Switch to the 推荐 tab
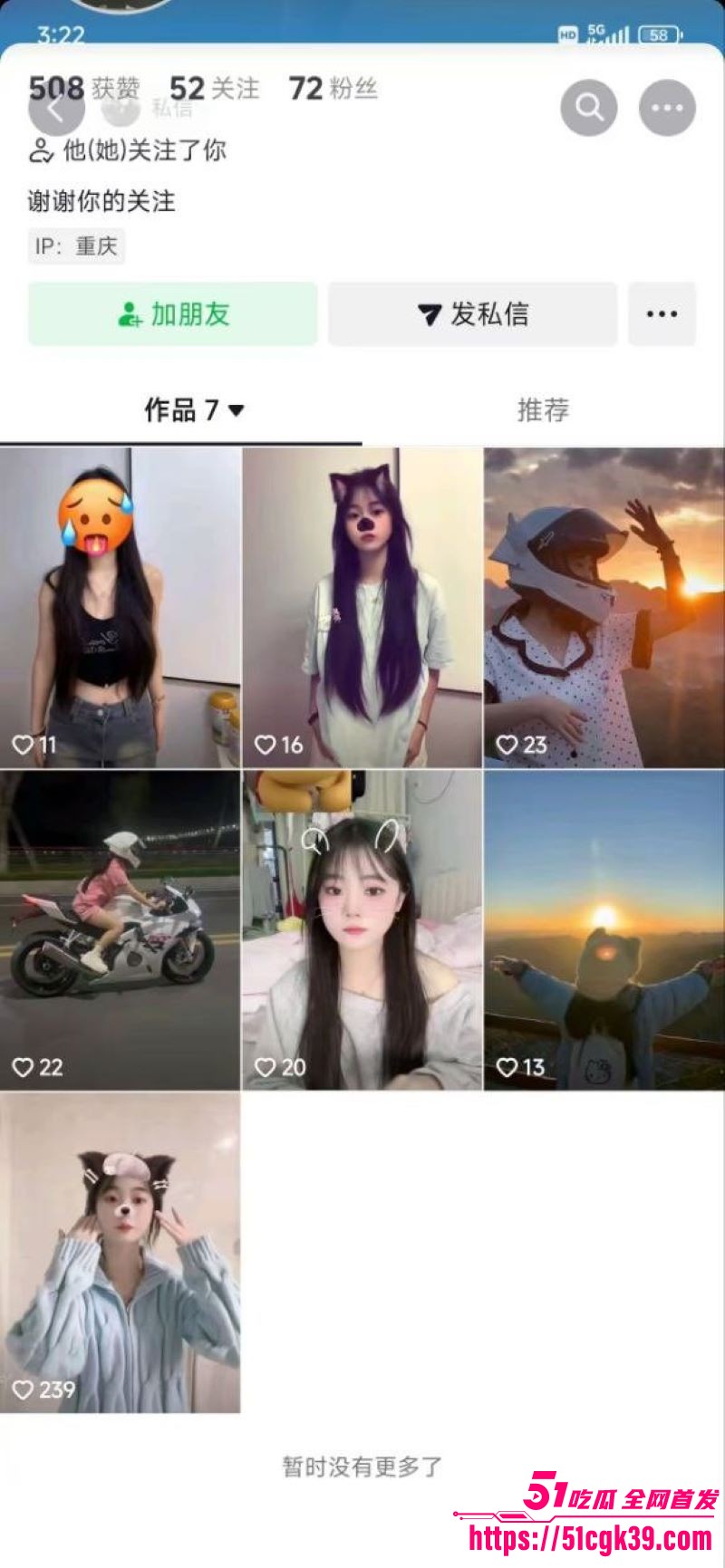Screen dimensions: 725x1568 (x=543, y=410)
